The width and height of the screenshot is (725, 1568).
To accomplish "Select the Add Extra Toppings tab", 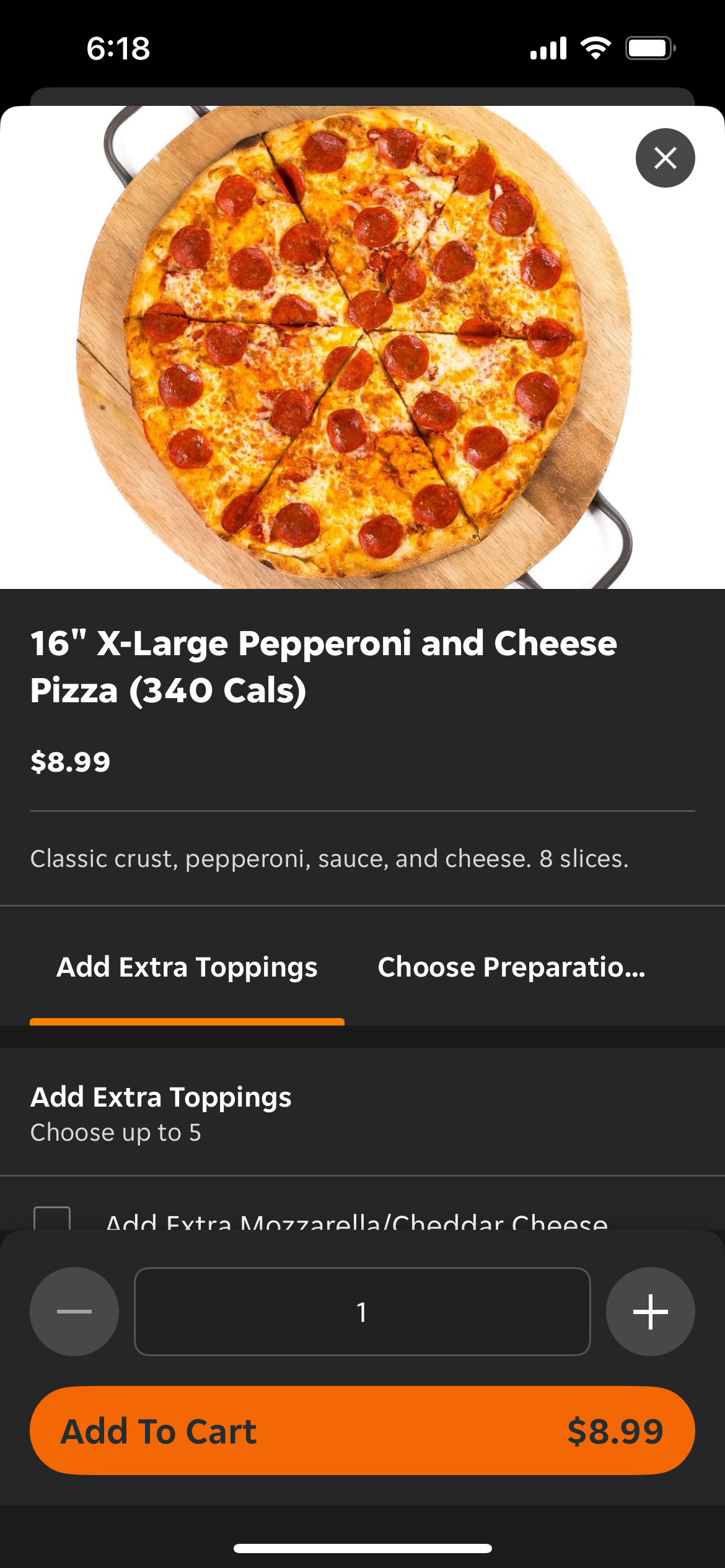I will 187,967.
